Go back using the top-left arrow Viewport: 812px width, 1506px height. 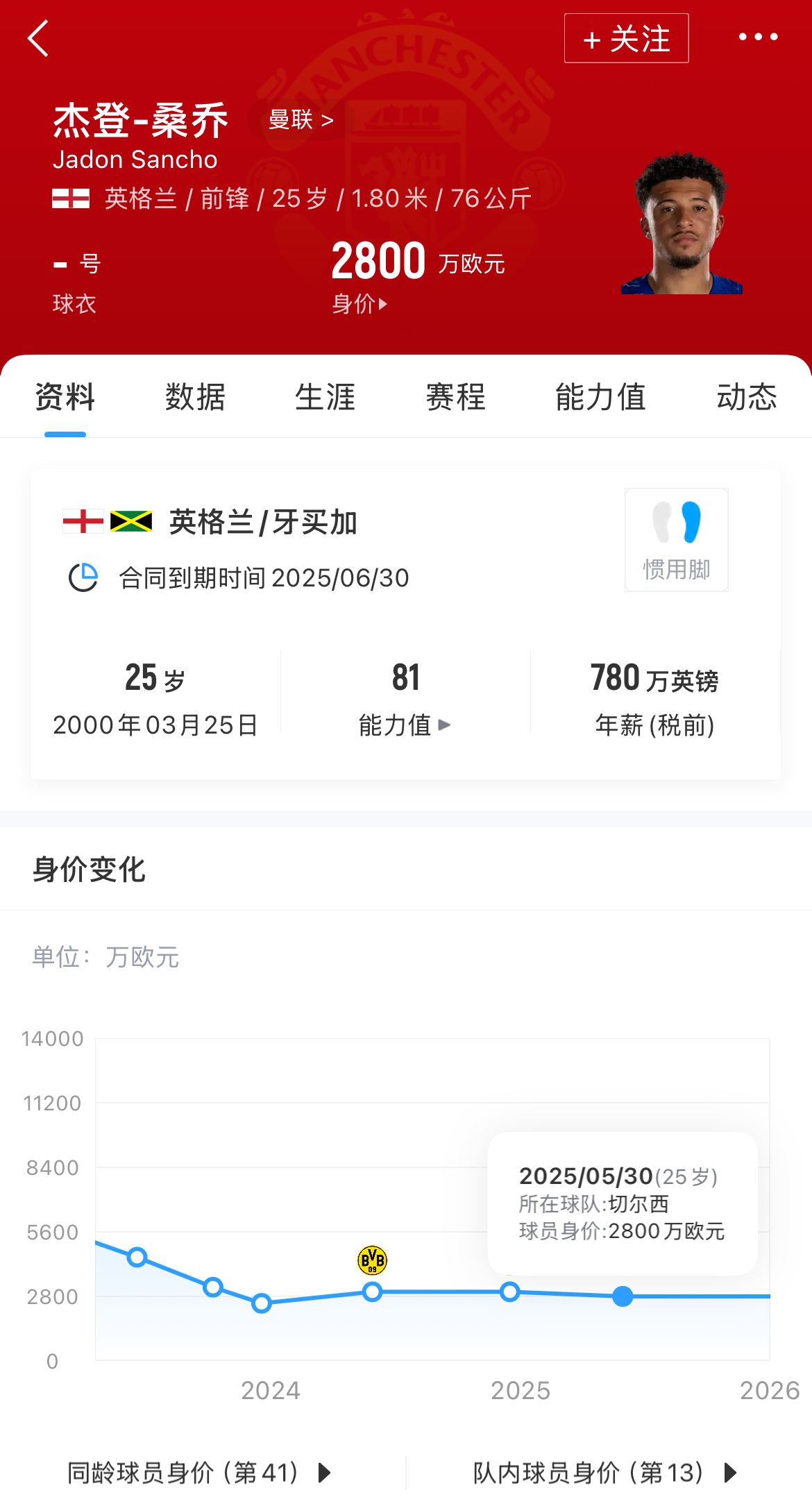pos(39,38)
